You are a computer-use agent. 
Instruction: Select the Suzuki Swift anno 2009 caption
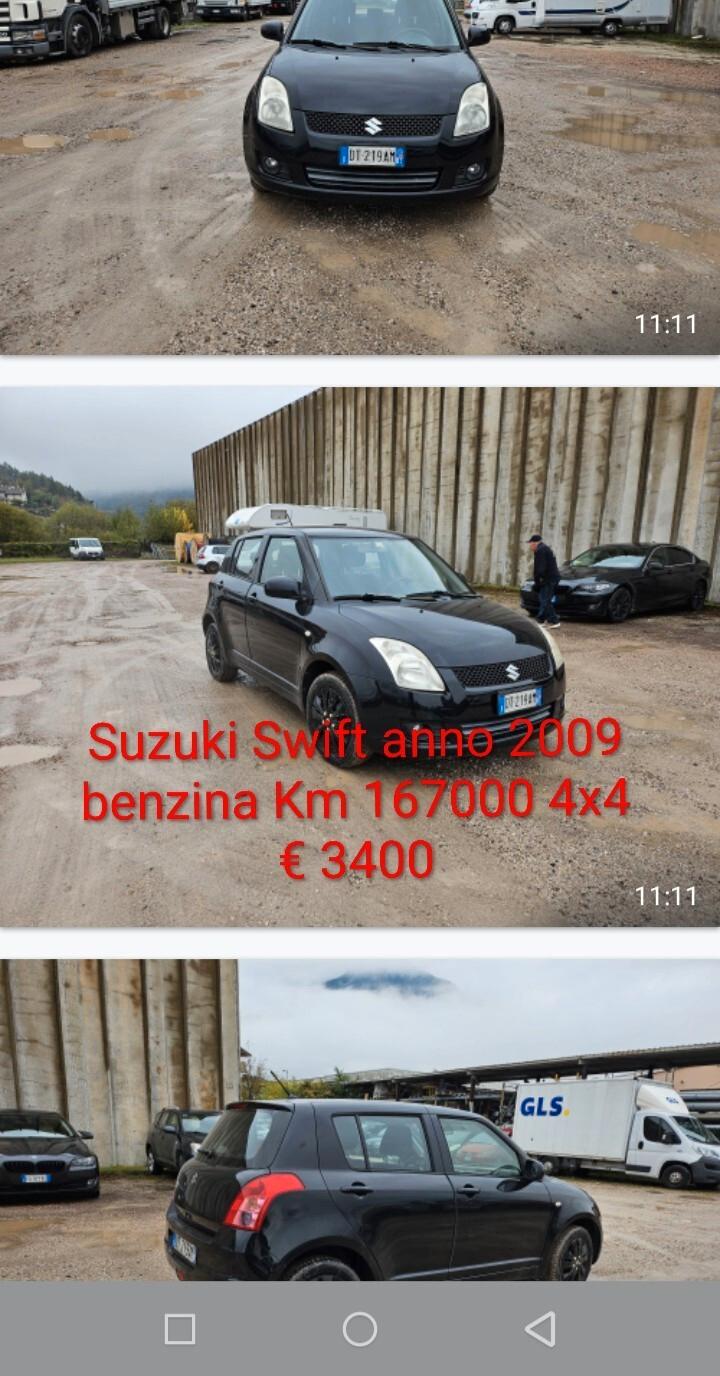[x=356, y=742]
